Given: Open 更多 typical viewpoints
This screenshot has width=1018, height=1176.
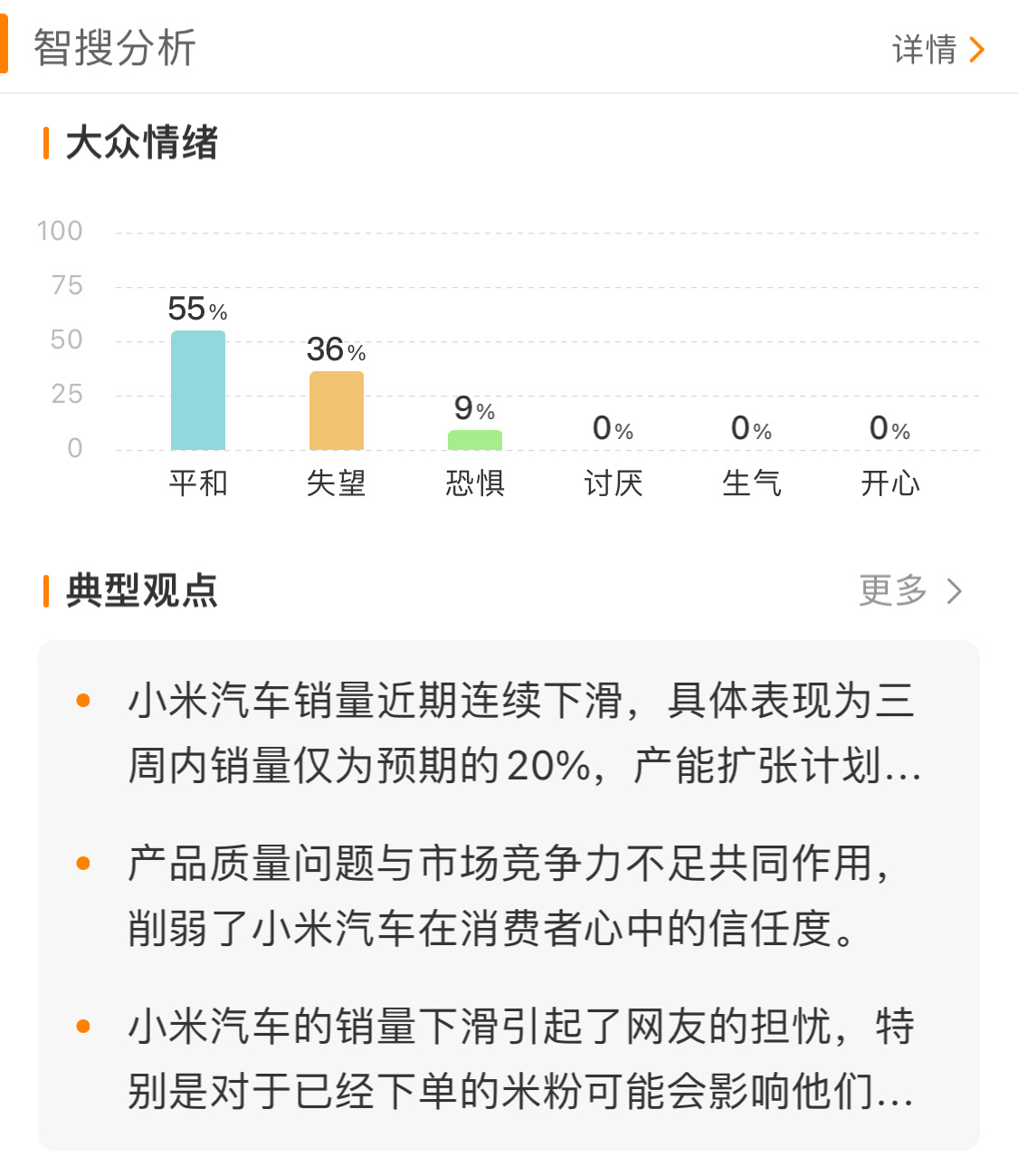Looking at the screenshot, I should 909,591.
